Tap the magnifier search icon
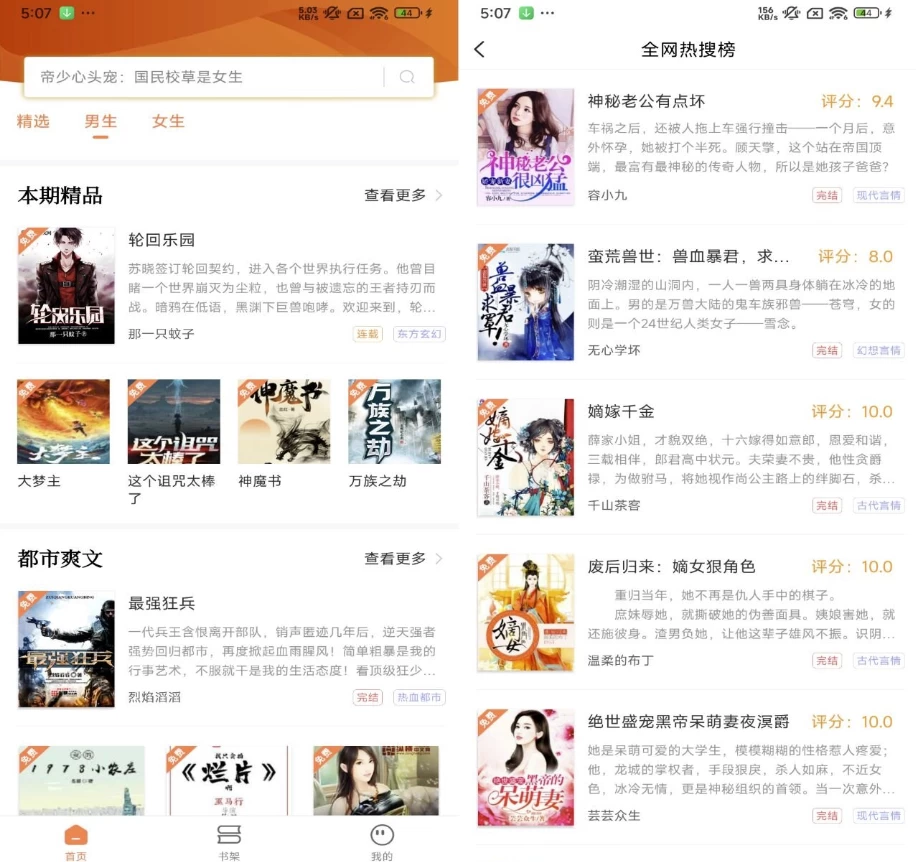This screenshot has height=862, width=916. (407, 77)
